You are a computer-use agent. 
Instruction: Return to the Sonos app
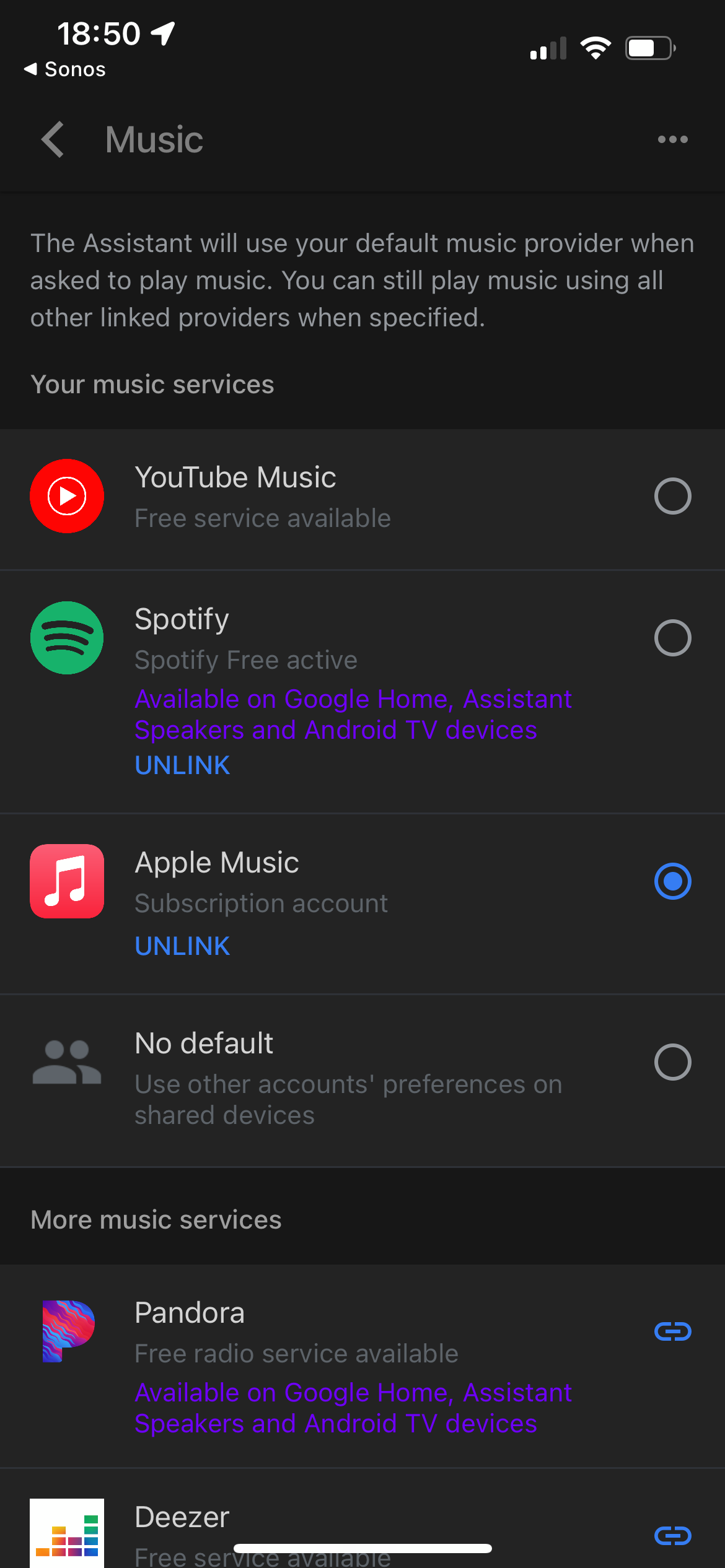64,69
